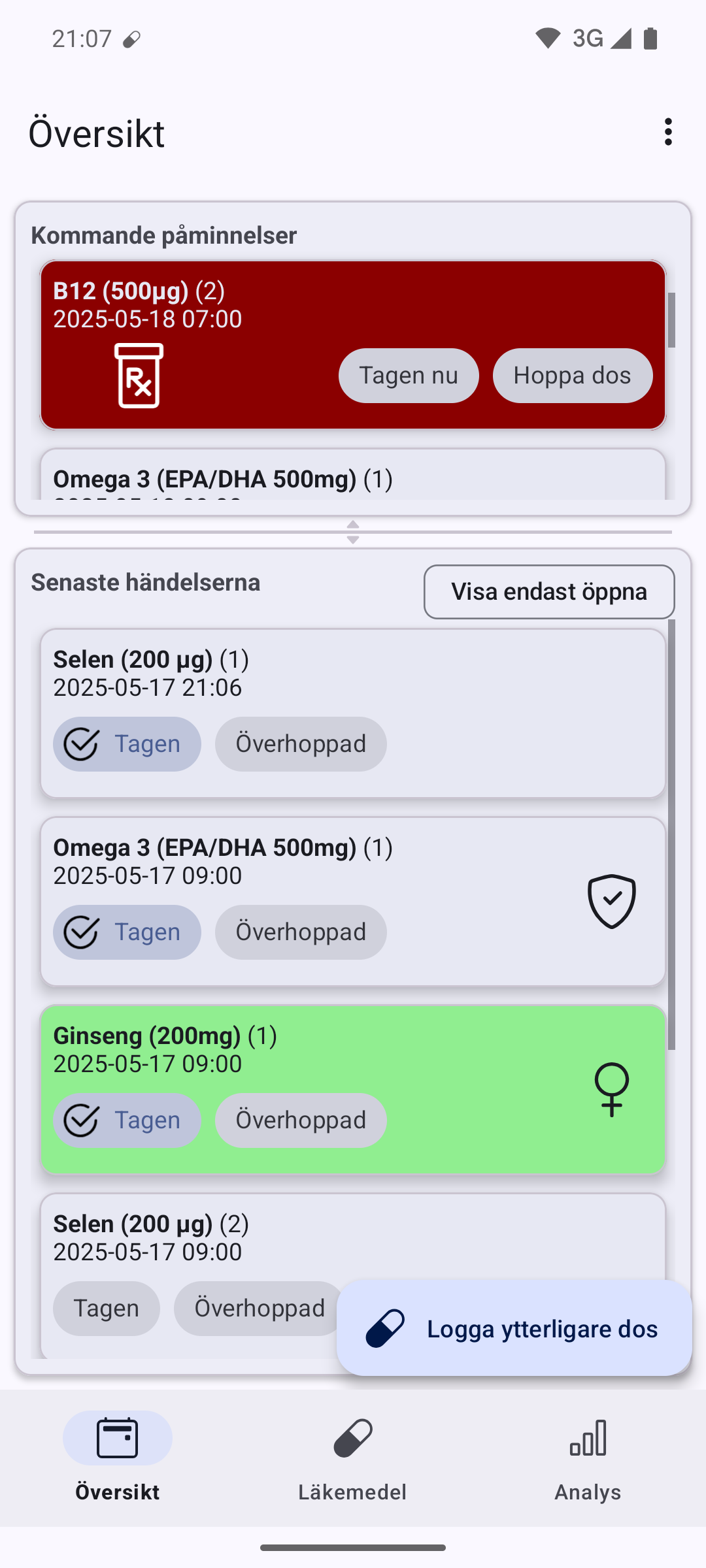Select Överhoppad for Selen 21:06 event
This screenshot has width=706, height=1568.
click(301, 744)
